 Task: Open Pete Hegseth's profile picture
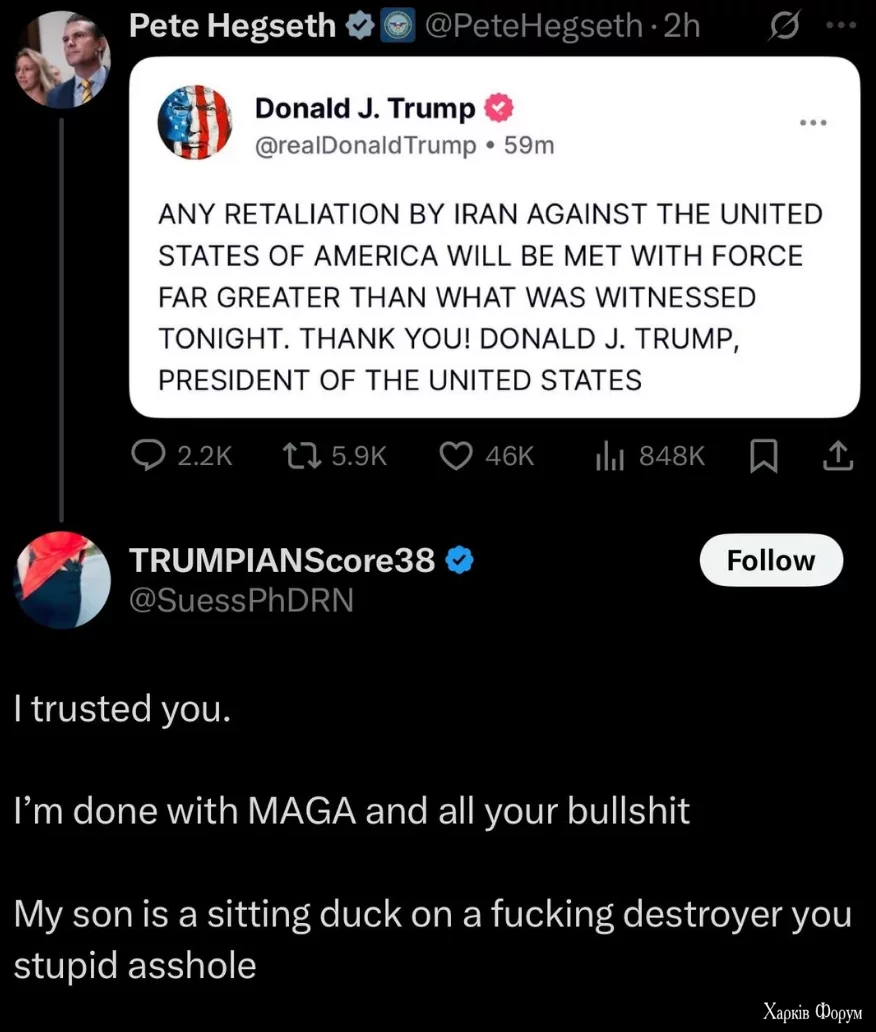62,60
